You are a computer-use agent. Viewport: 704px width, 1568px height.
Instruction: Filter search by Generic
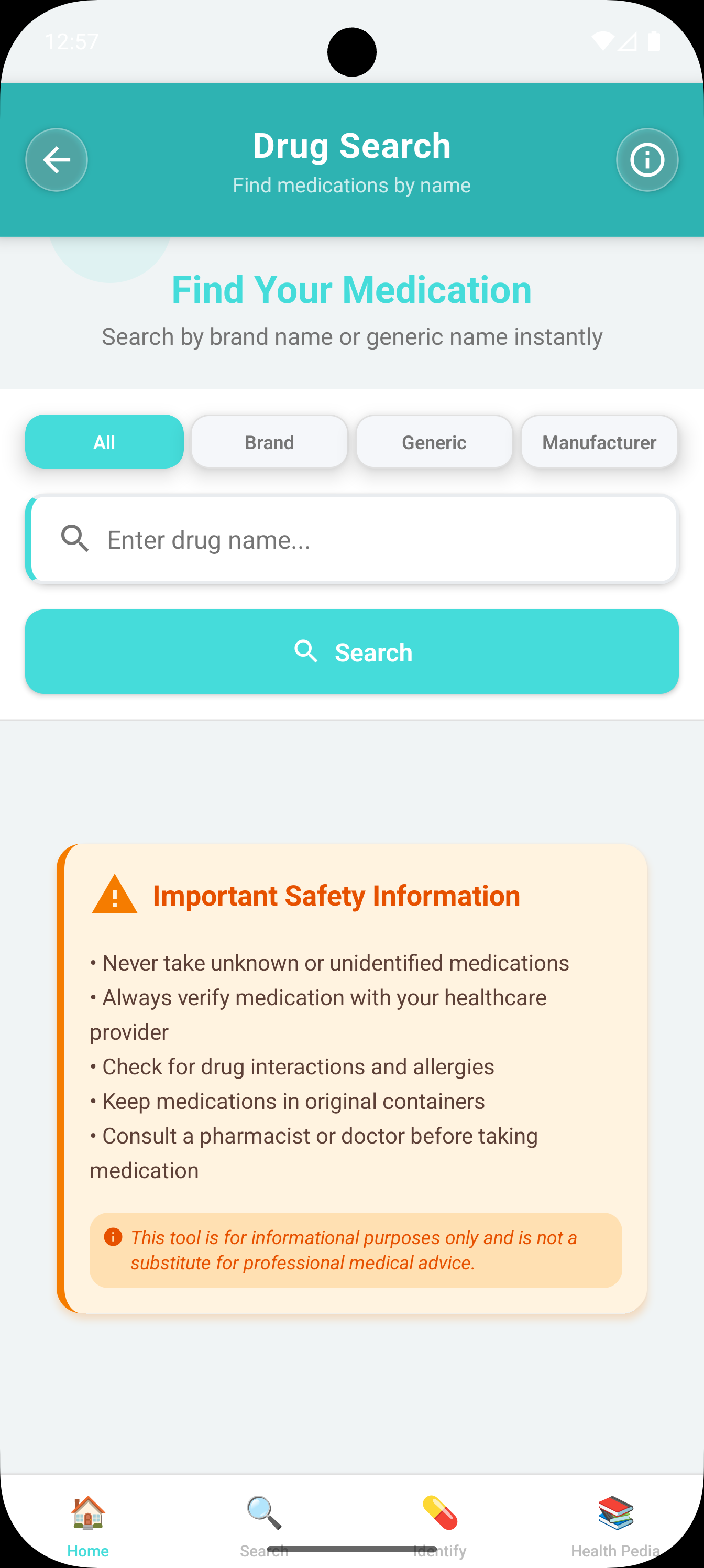(x=434, y=442)
